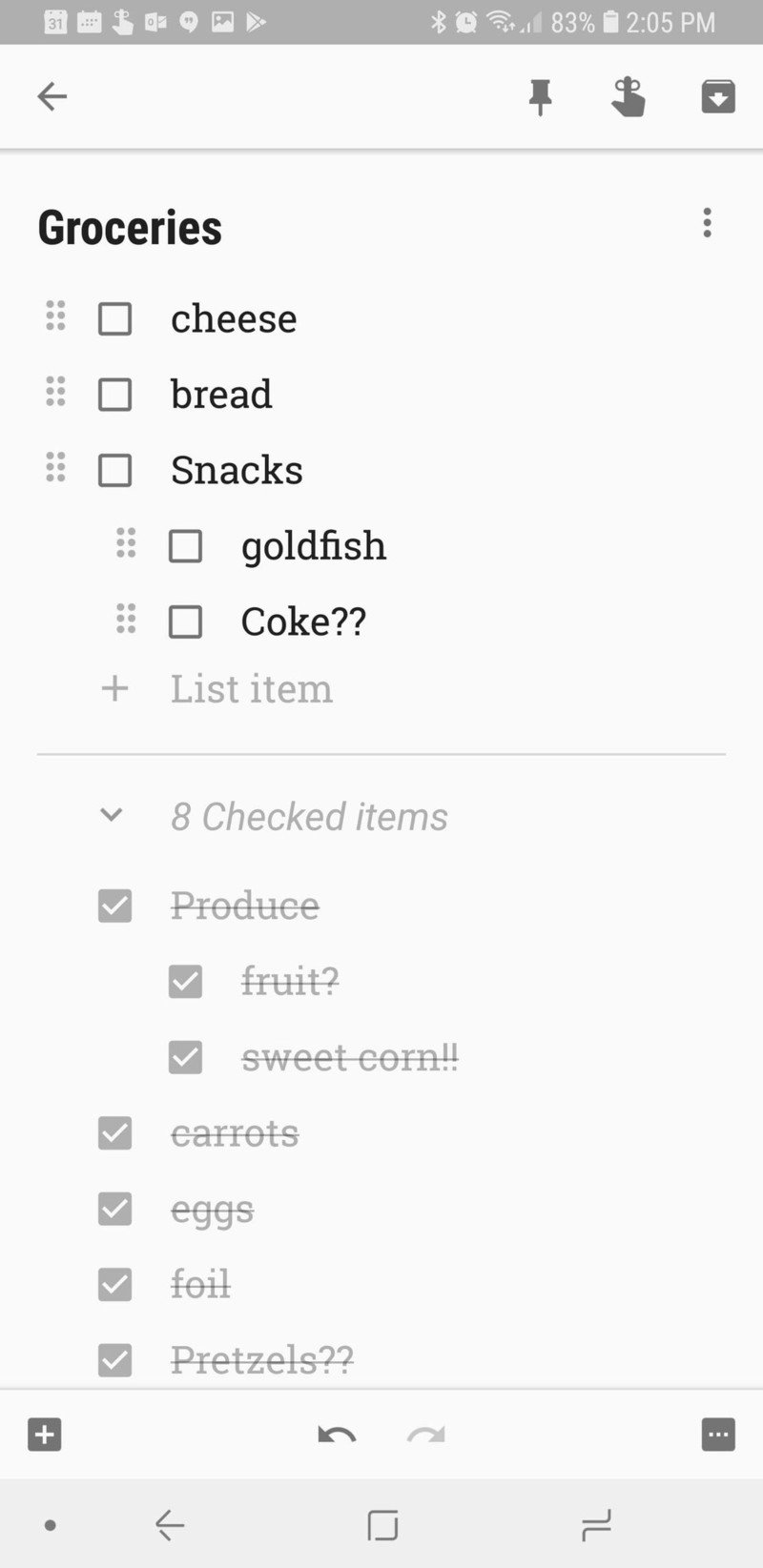The height and width of the screenshot is (1568, 763).
Task: Open the list options overflow menu
Action: [x=707, y=223]
